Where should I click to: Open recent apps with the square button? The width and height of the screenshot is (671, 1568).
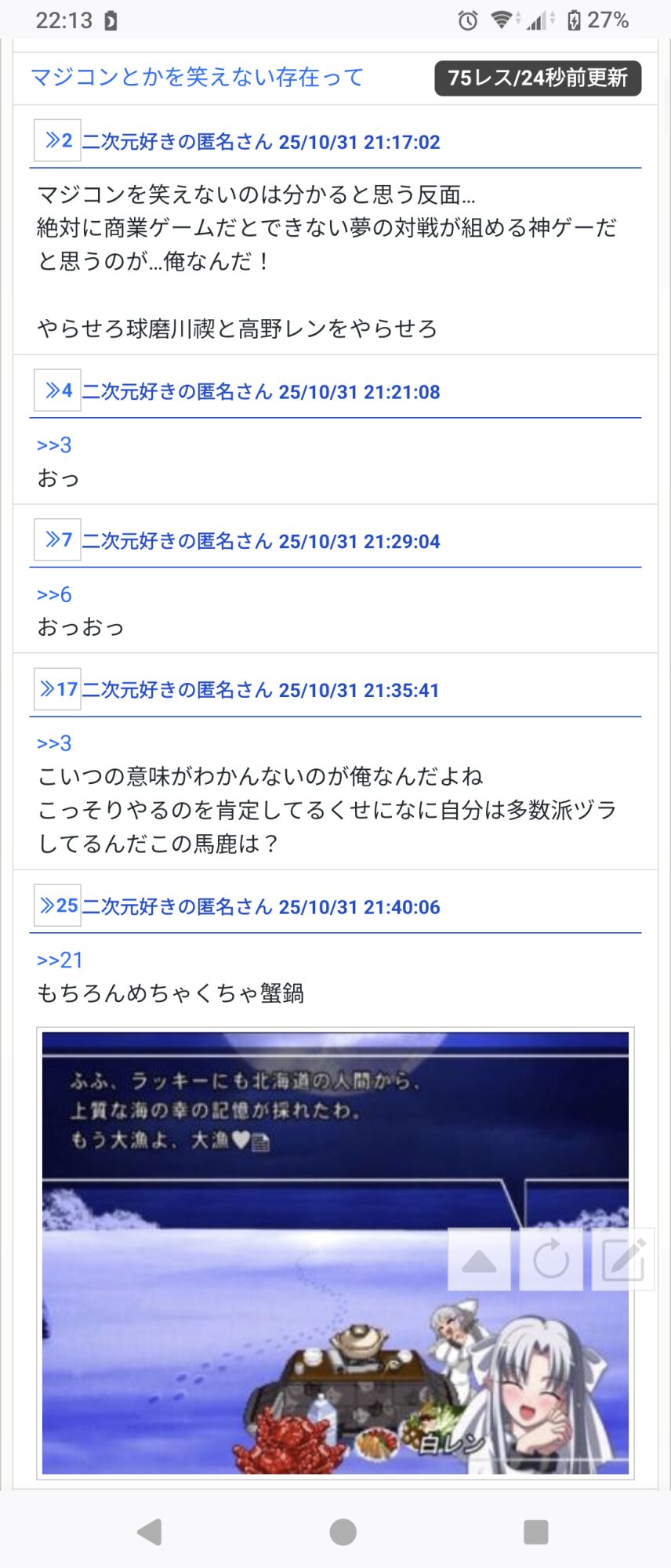(535, 1531)
